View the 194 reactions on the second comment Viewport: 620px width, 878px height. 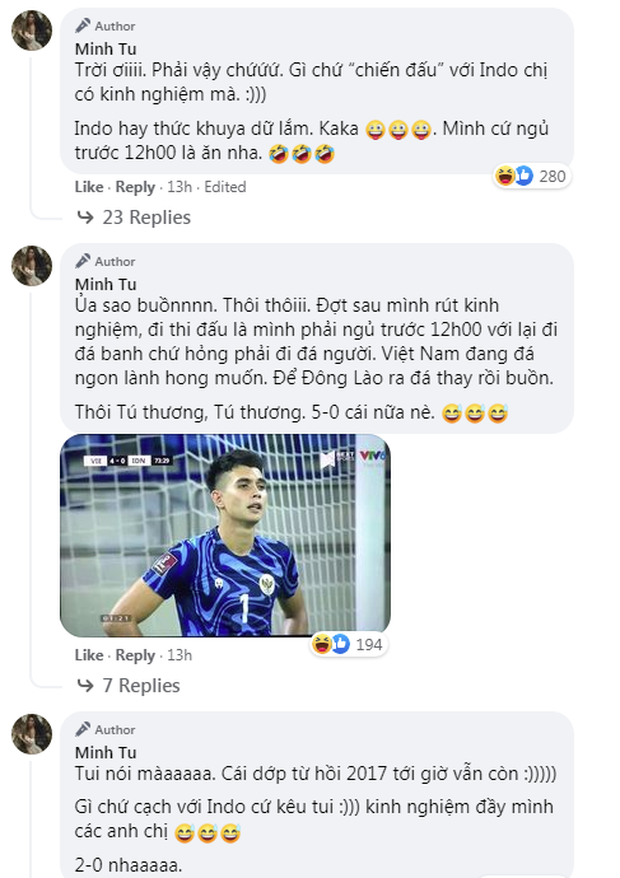(349, 644)
